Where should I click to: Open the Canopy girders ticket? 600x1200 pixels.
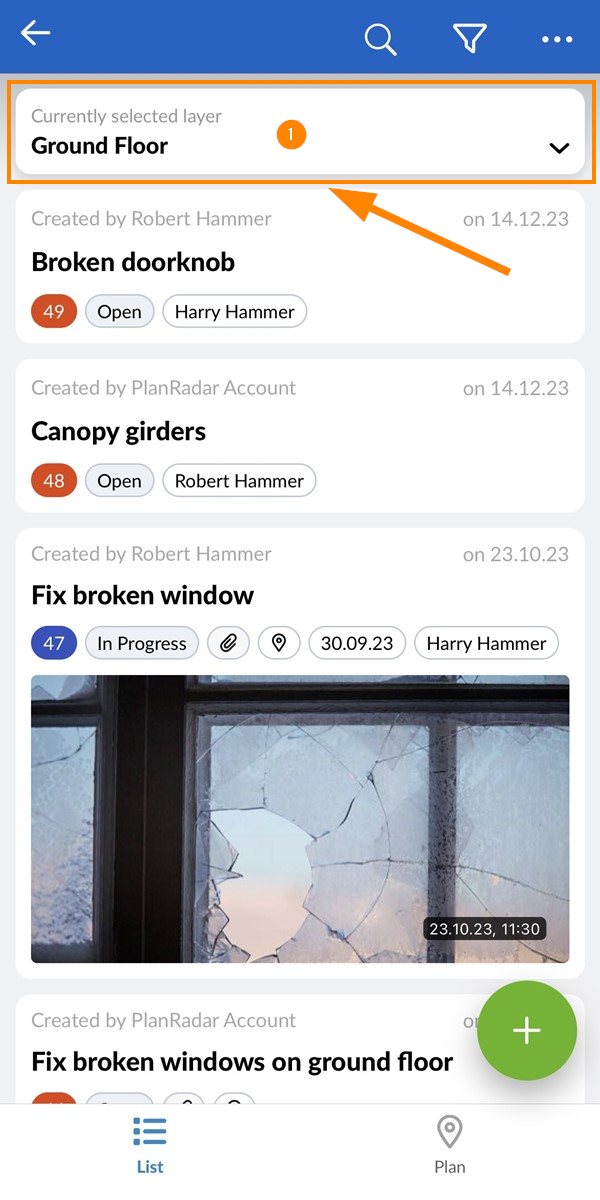(x=119, y=431)
